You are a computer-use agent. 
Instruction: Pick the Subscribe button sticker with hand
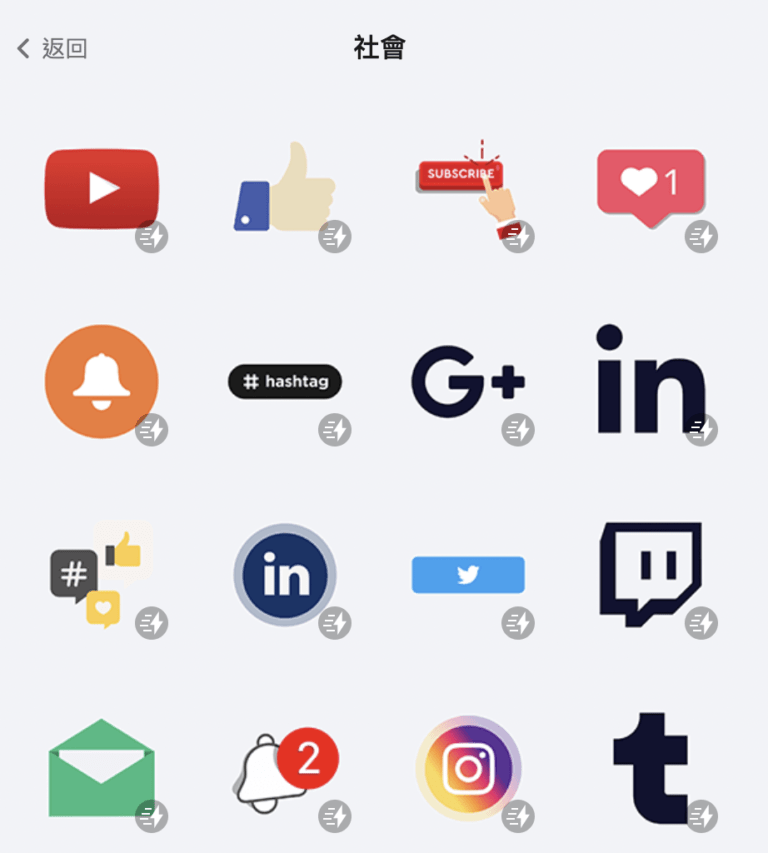467,188
